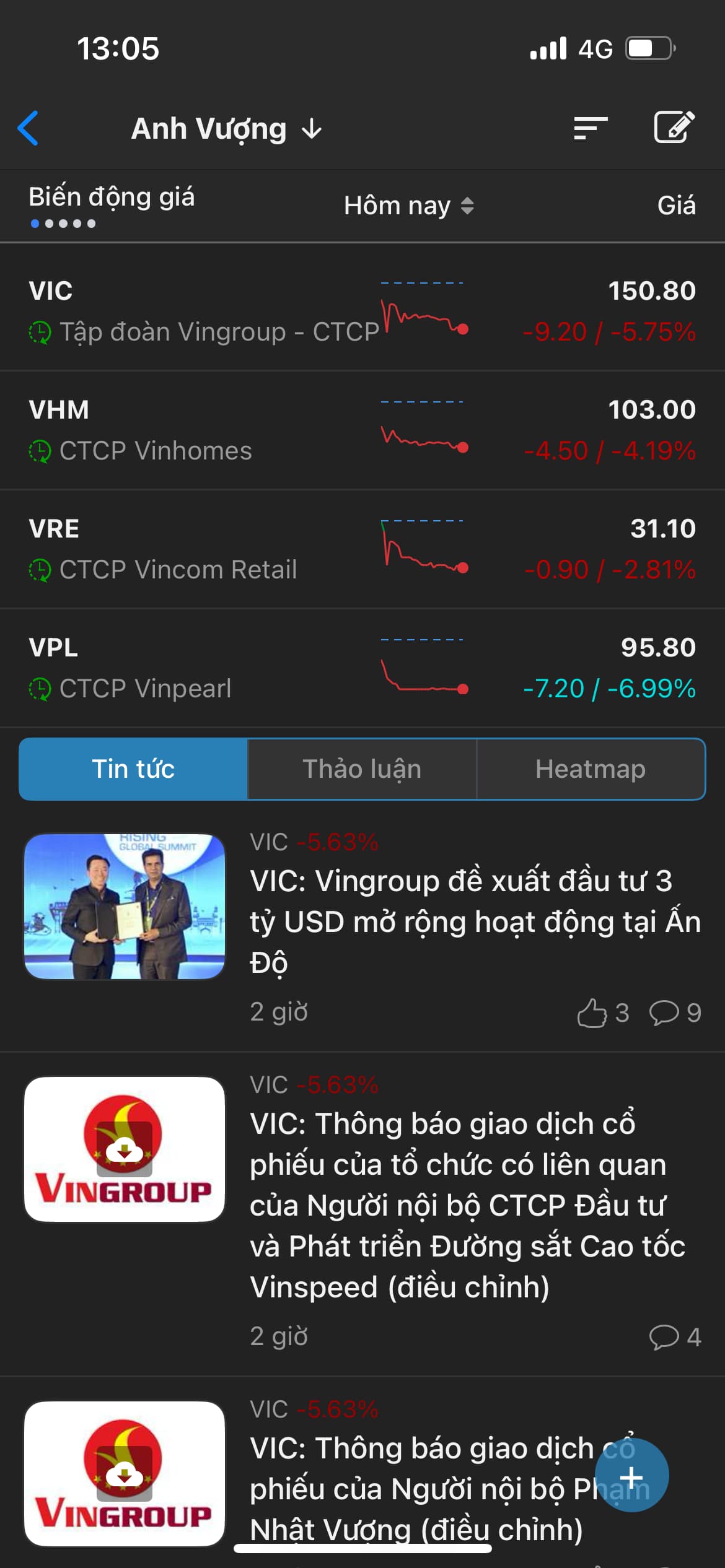This screenshot has height=1568, width=725.
Task: View the VPL Vinpearl stock details
Action: (362, 668)
